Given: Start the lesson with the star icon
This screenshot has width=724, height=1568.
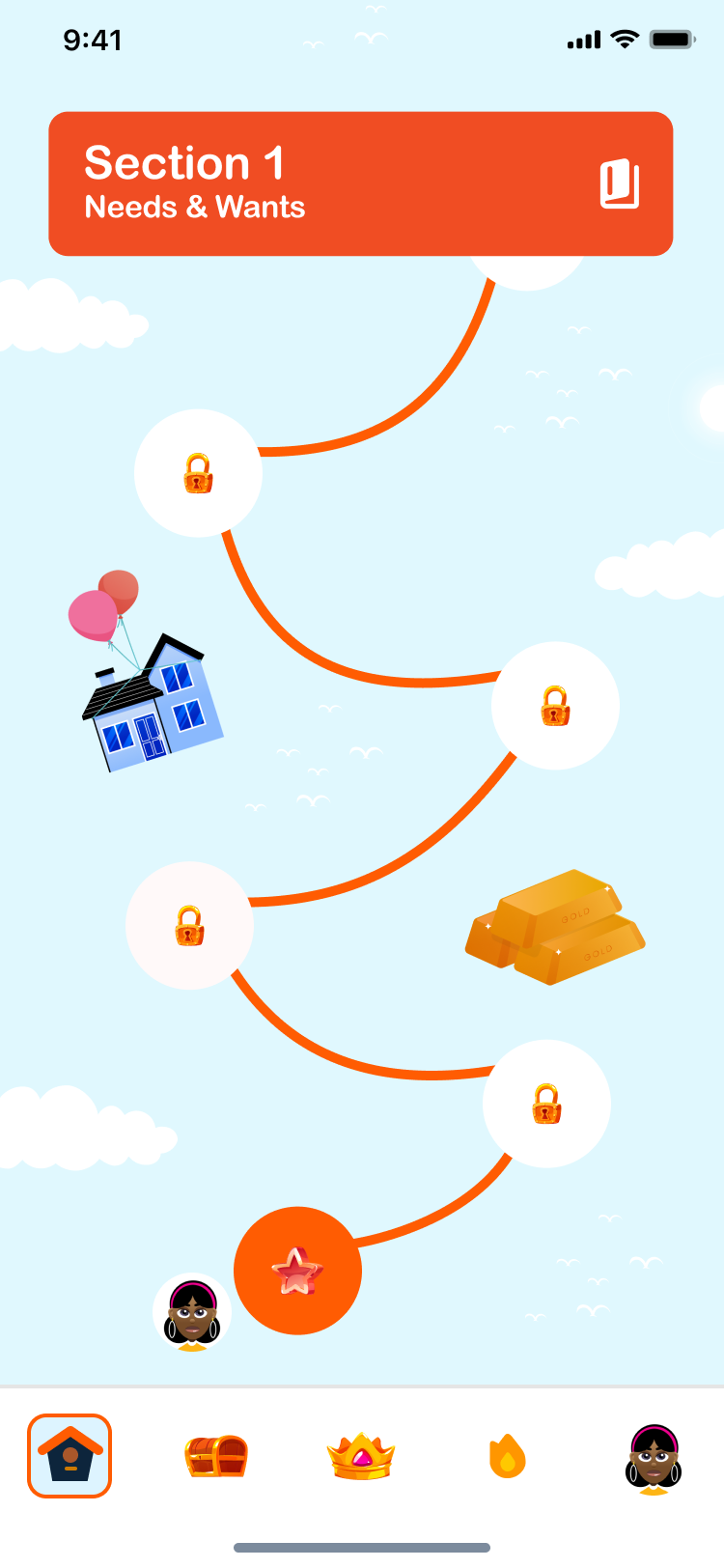Looking at the screenshot, I should point(297,1271).
